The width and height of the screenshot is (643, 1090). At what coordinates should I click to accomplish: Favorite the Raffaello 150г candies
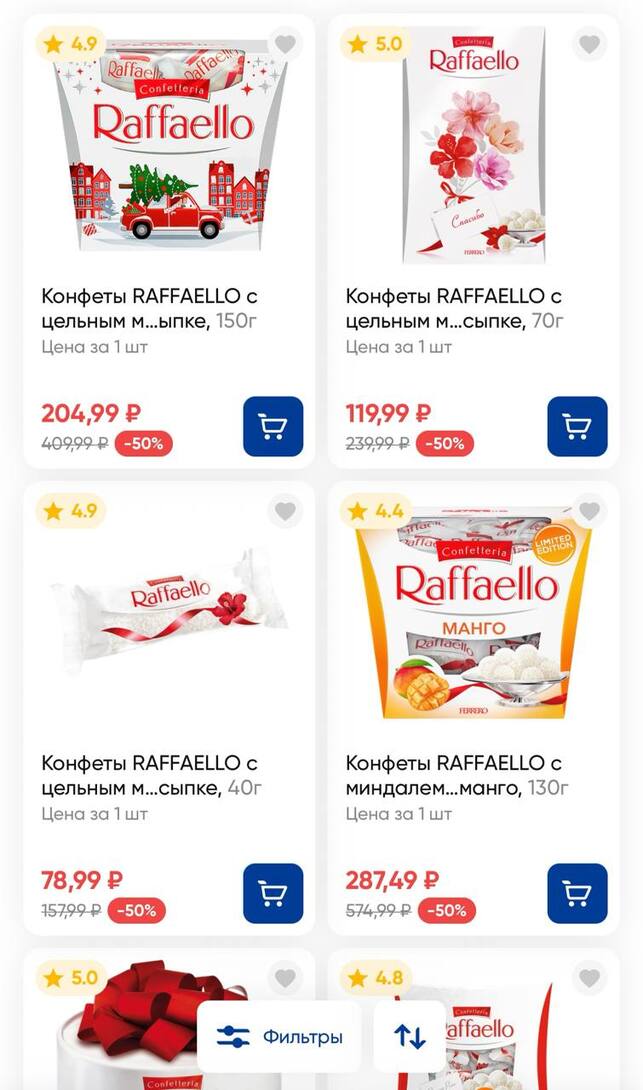286,44
